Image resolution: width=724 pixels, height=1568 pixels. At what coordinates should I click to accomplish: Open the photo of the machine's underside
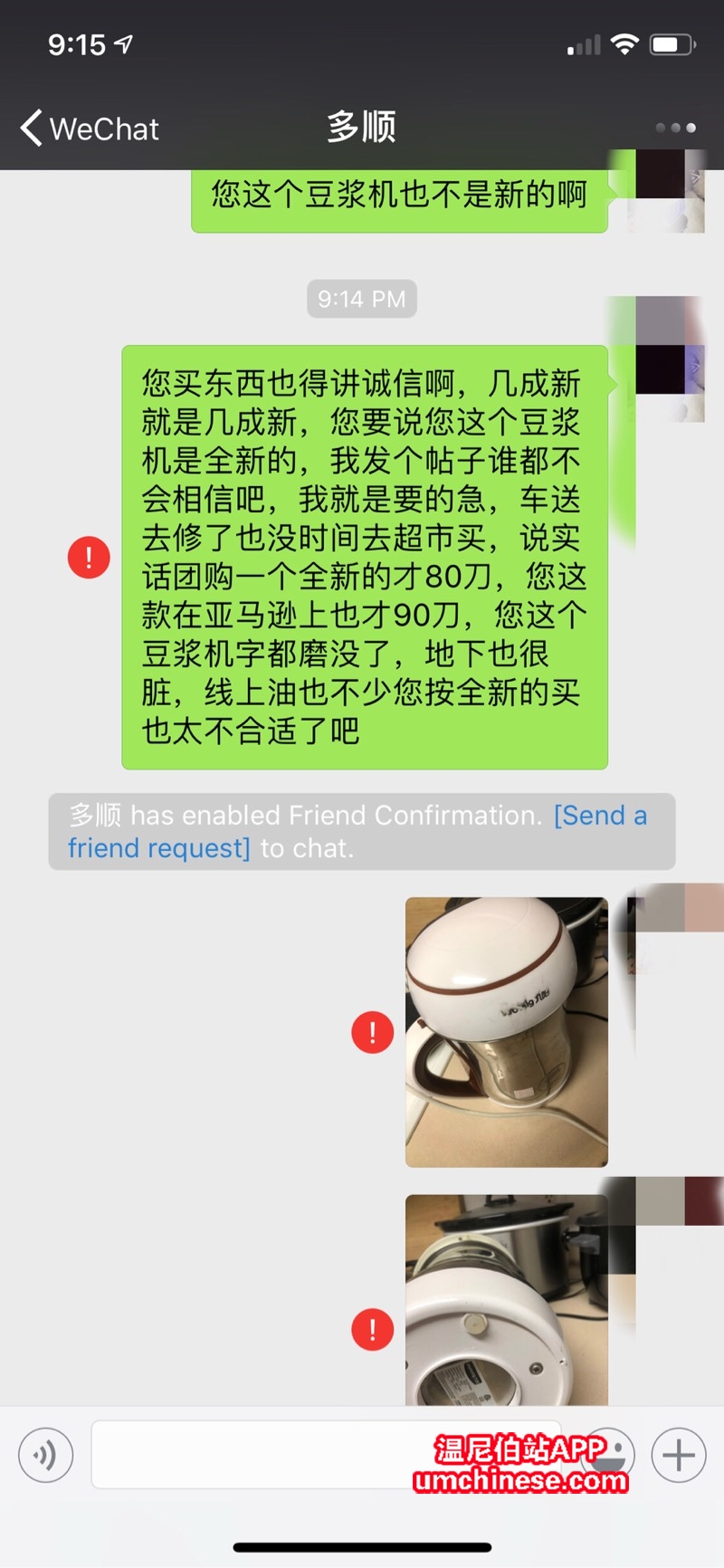(507, 1300)
